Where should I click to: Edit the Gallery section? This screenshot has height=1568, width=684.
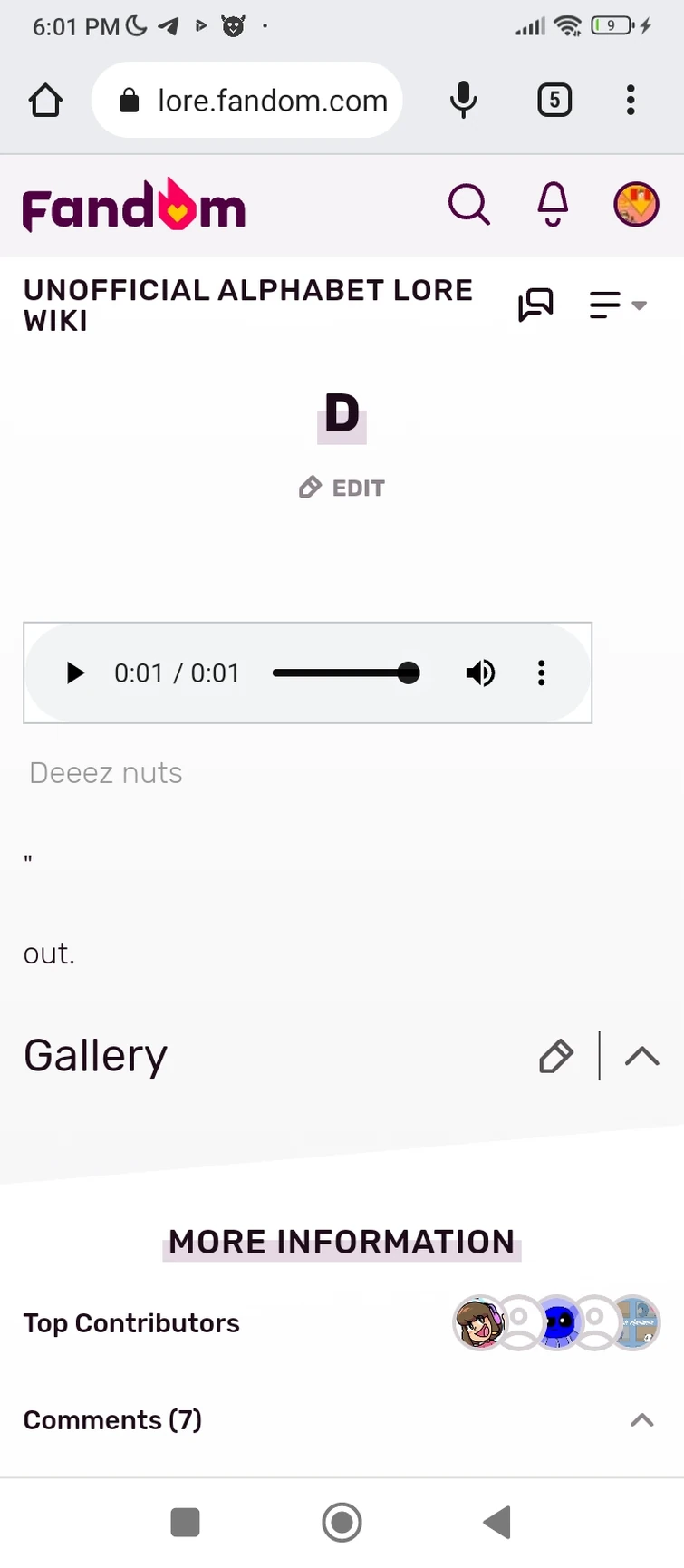point(556,1056)
